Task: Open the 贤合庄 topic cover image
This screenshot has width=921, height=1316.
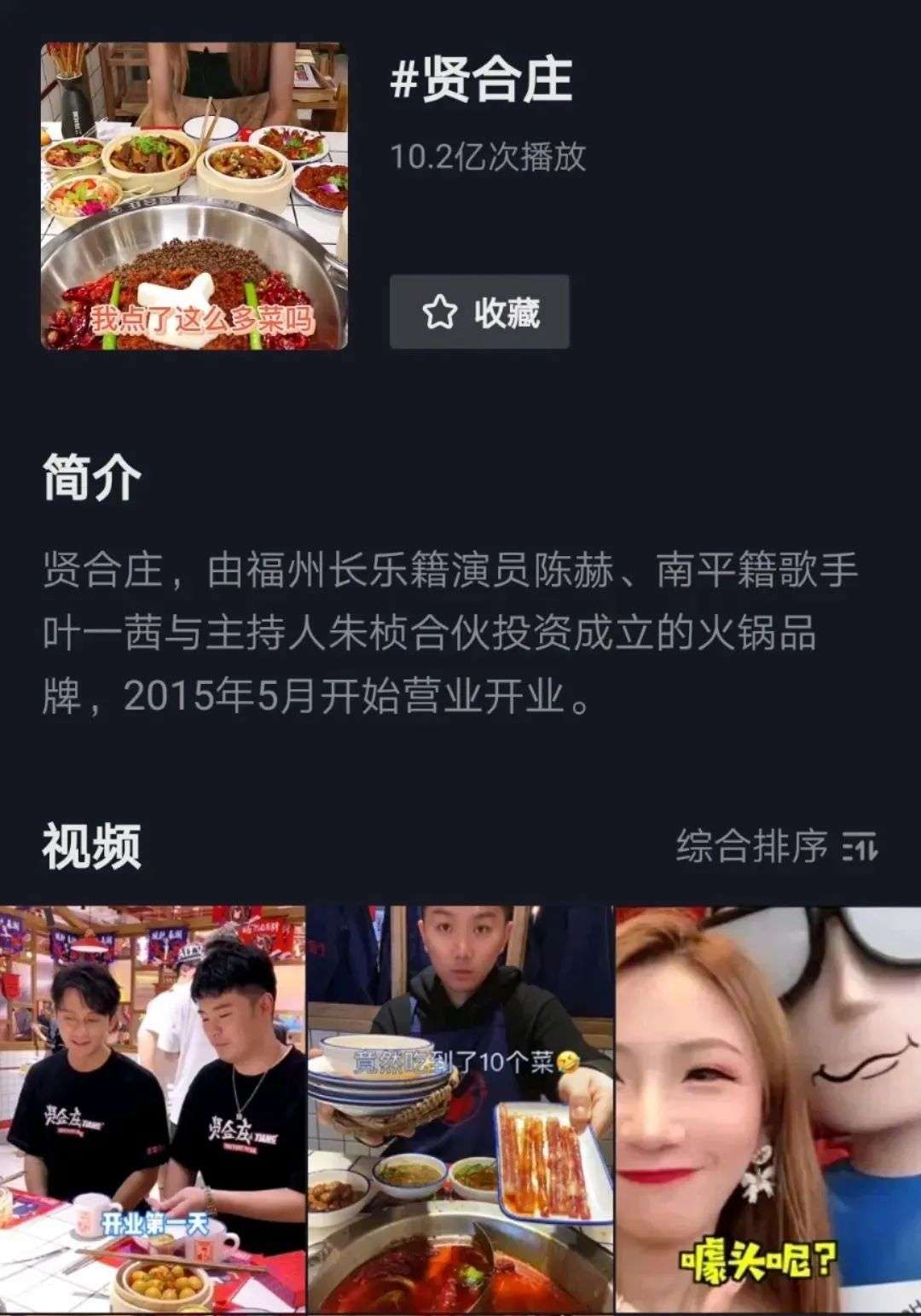Action: coord(194,196)
